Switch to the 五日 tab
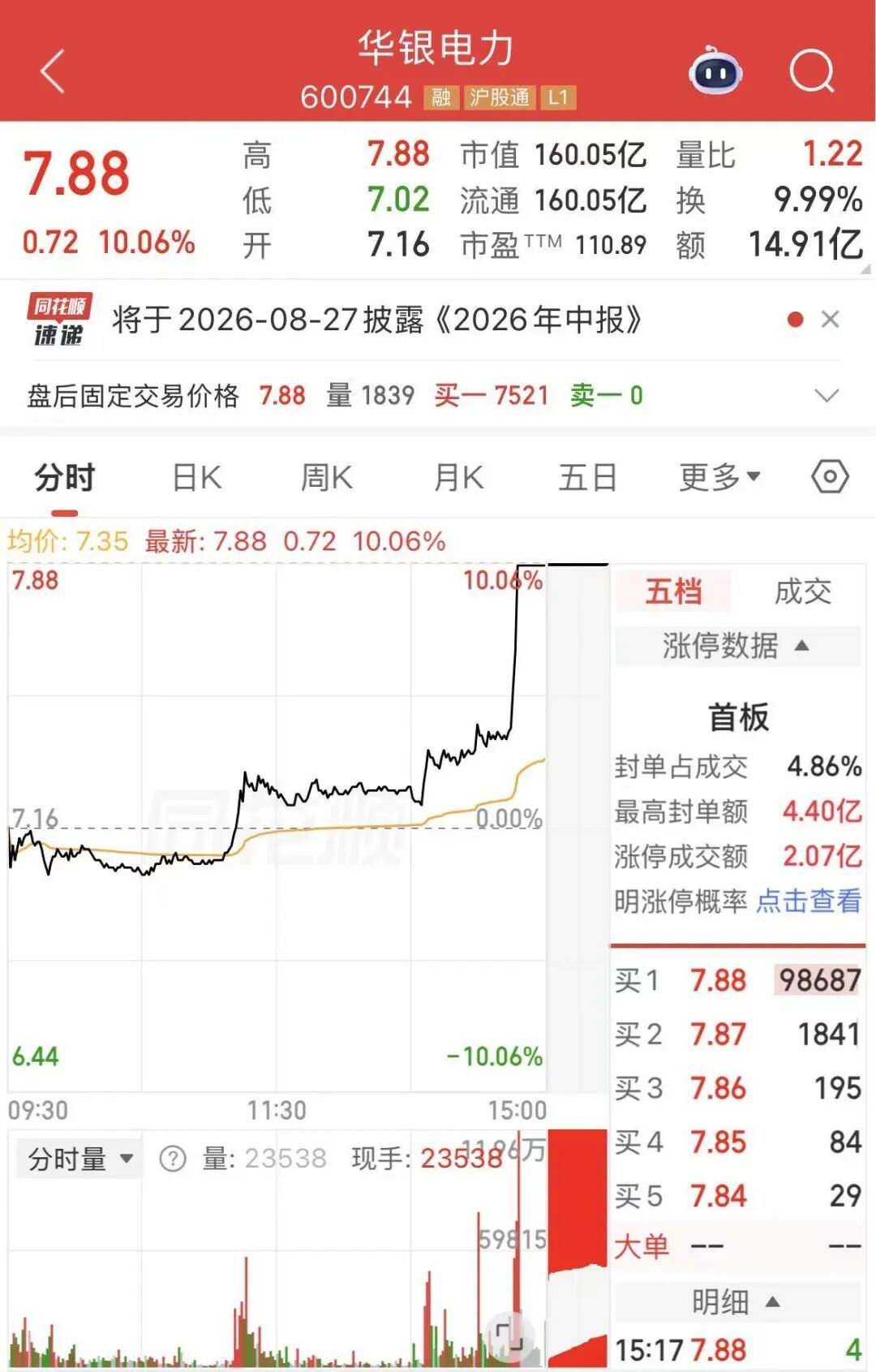 588,477
